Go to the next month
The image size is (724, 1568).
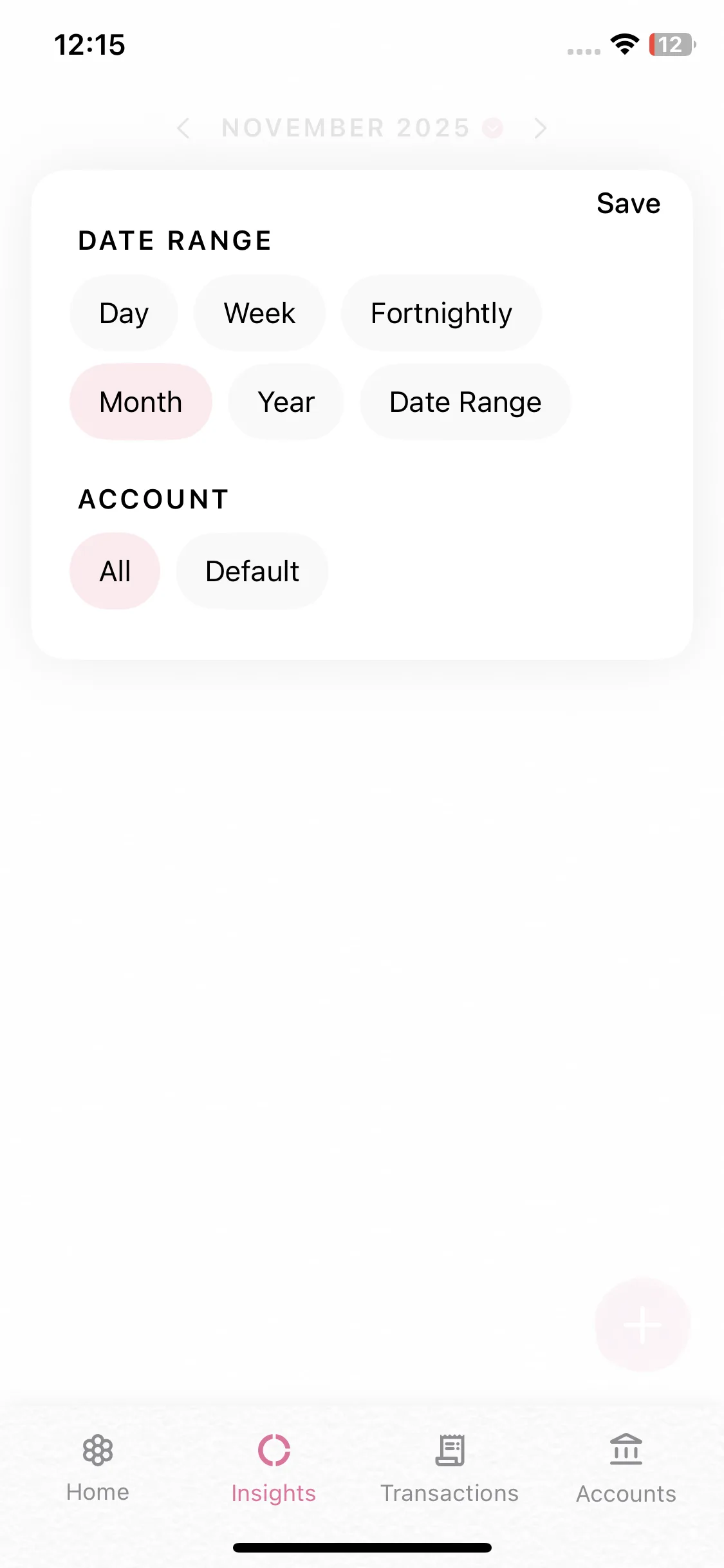(x=541, y=128)
